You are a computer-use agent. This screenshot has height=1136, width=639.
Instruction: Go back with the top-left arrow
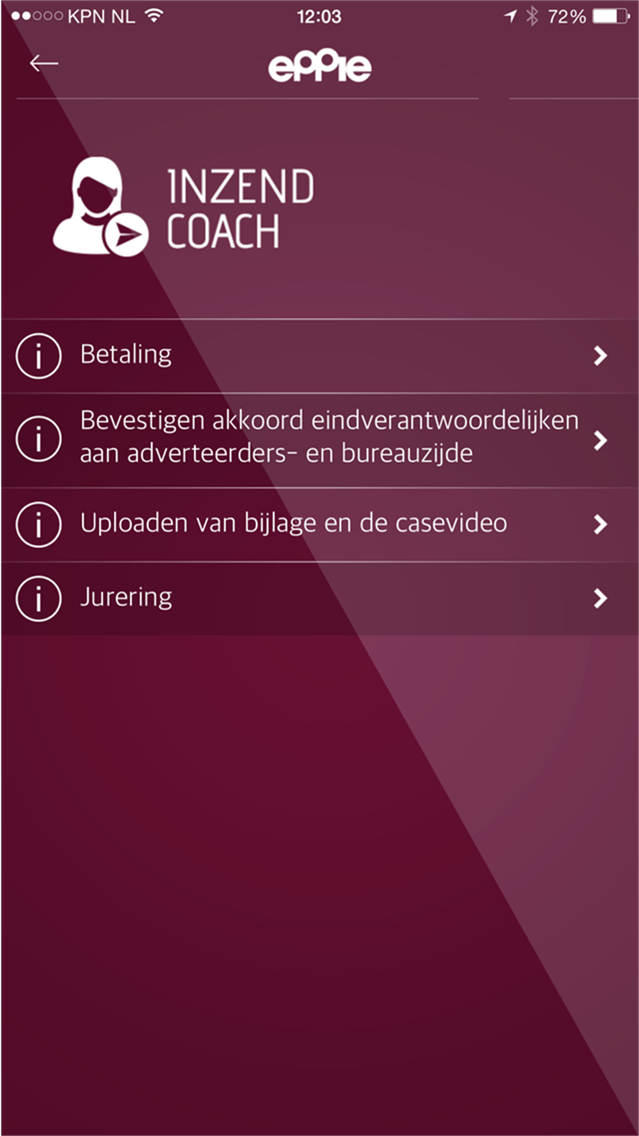43,63
